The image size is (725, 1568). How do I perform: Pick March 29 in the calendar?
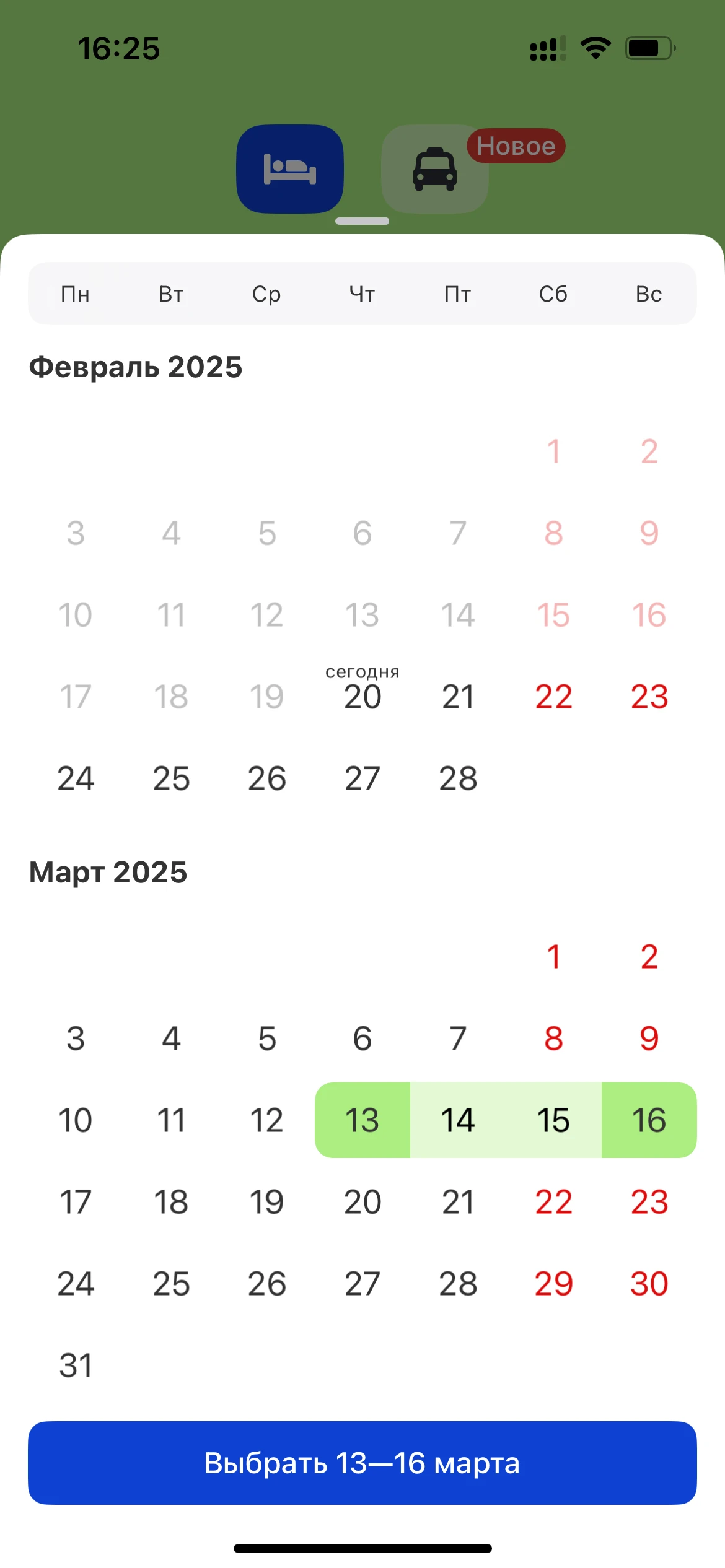pyautogui.click(x=553, y=1283)
